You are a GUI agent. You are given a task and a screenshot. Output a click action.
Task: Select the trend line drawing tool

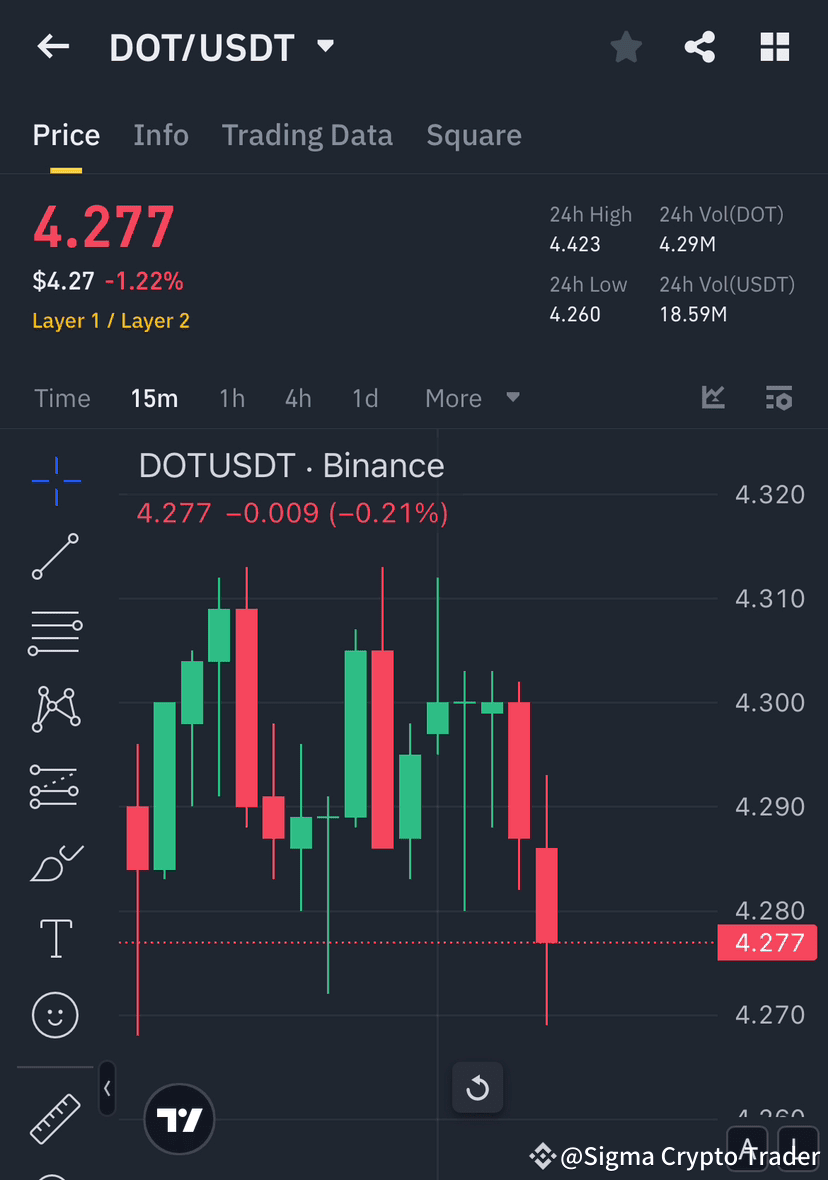pos(55,557)
